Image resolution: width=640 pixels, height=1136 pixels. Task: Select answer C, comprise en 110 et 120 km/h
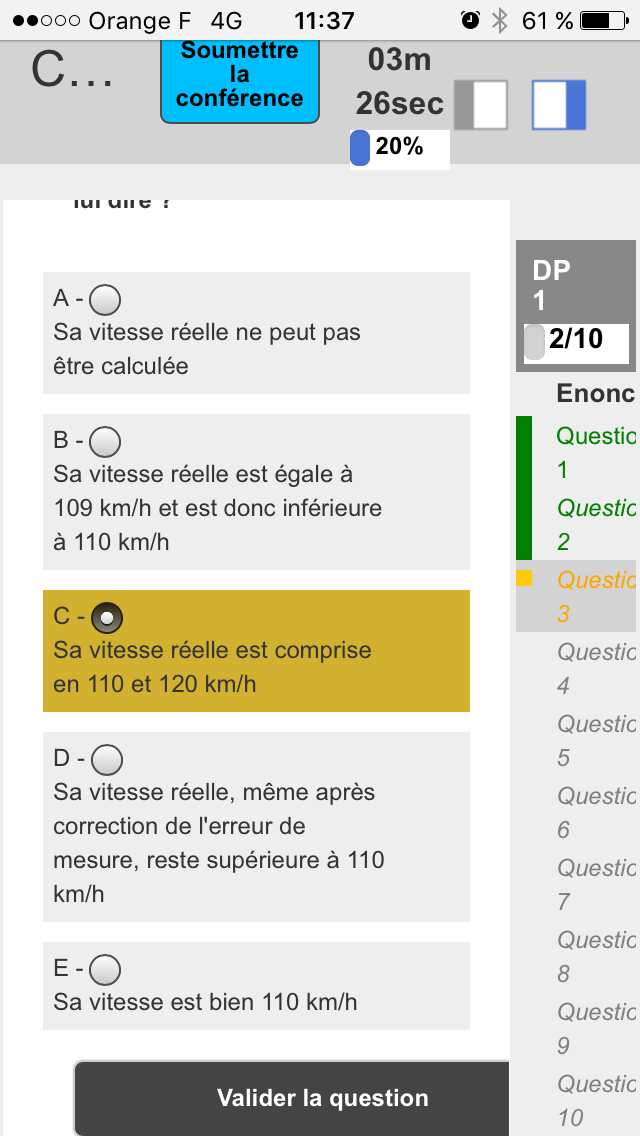105,618
